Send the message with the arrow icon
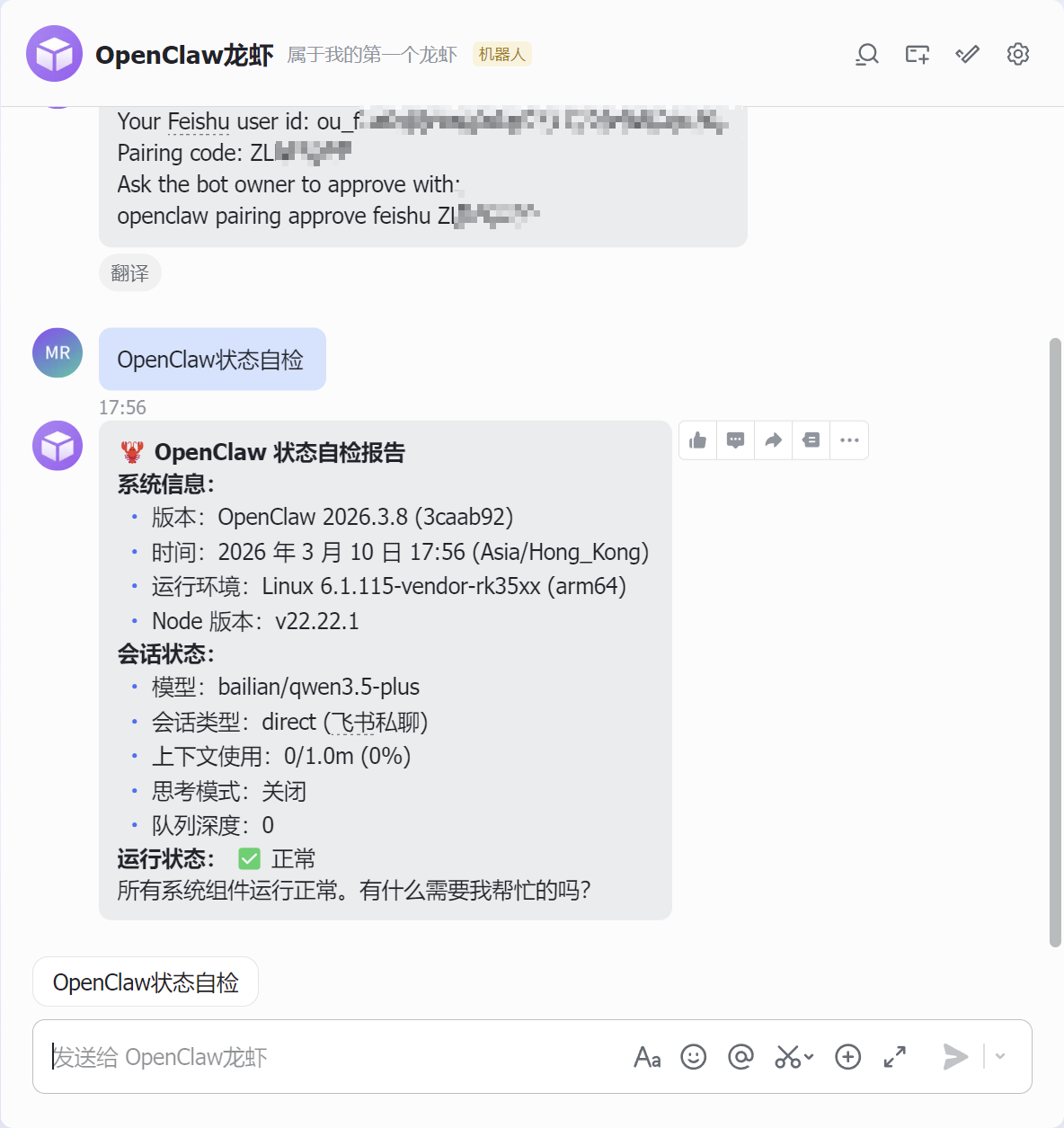Image resolution: width=1064 pixels, height=1128 pixels. 955,1057
